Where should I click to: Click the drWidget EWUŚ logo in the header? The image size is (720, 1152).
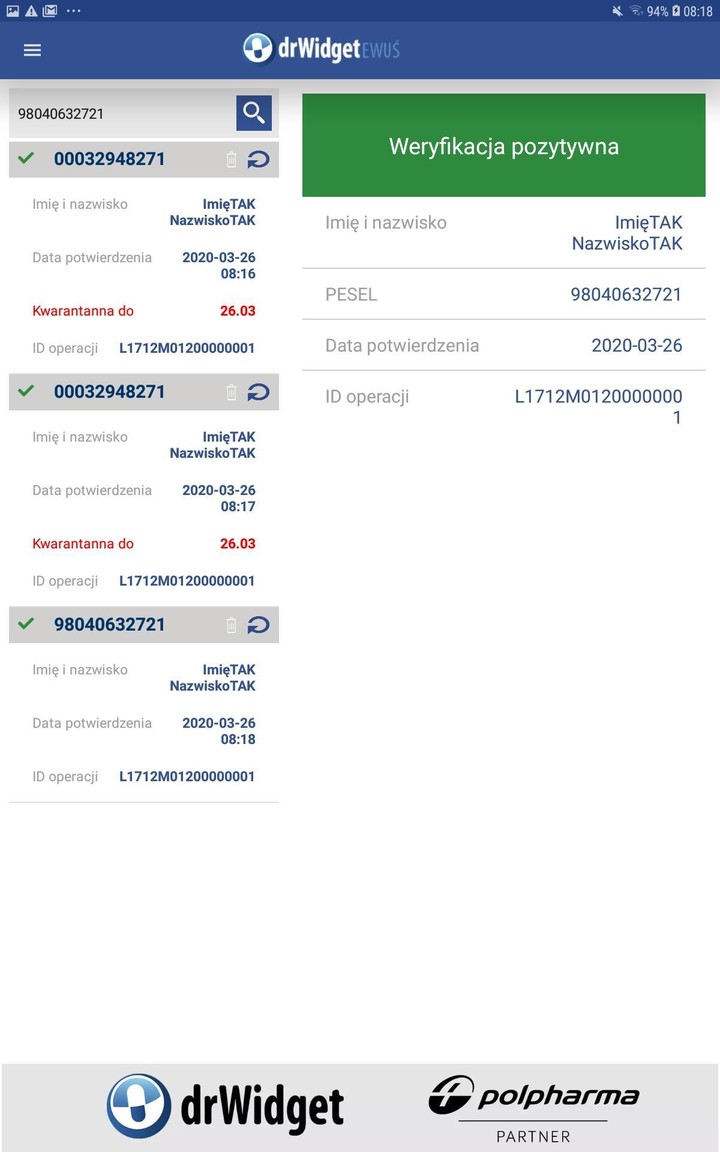pos(320,49)
